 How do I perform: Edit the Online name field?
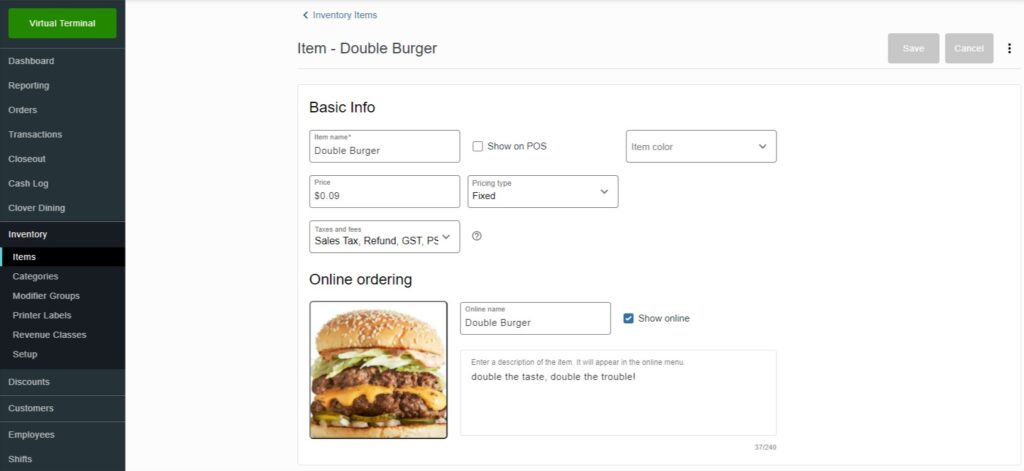[535, 323]
